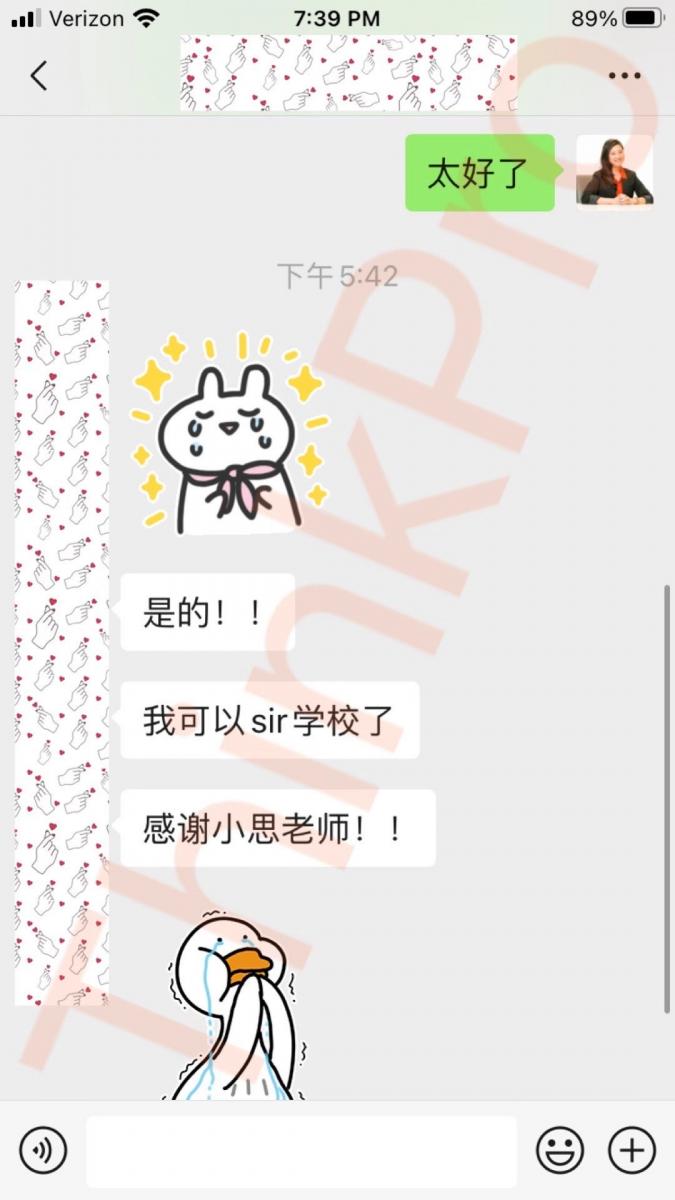Focus the message text field
This screenshot has width=675, height=1200.
click(x=300, y=1150)
